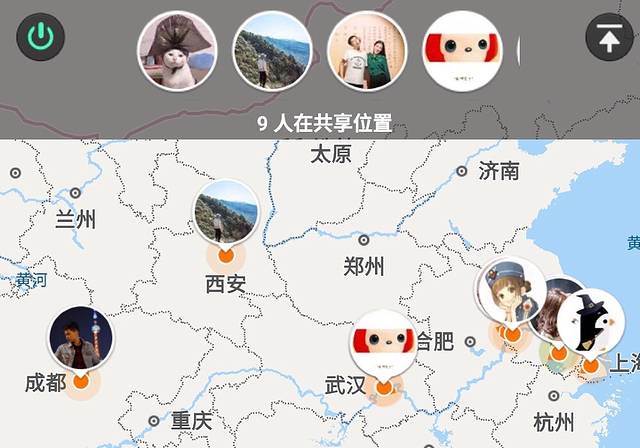This screenshot has width=640, height=448.
Task: Select the couple photo avatar in top row
Action: pos(367,52)
